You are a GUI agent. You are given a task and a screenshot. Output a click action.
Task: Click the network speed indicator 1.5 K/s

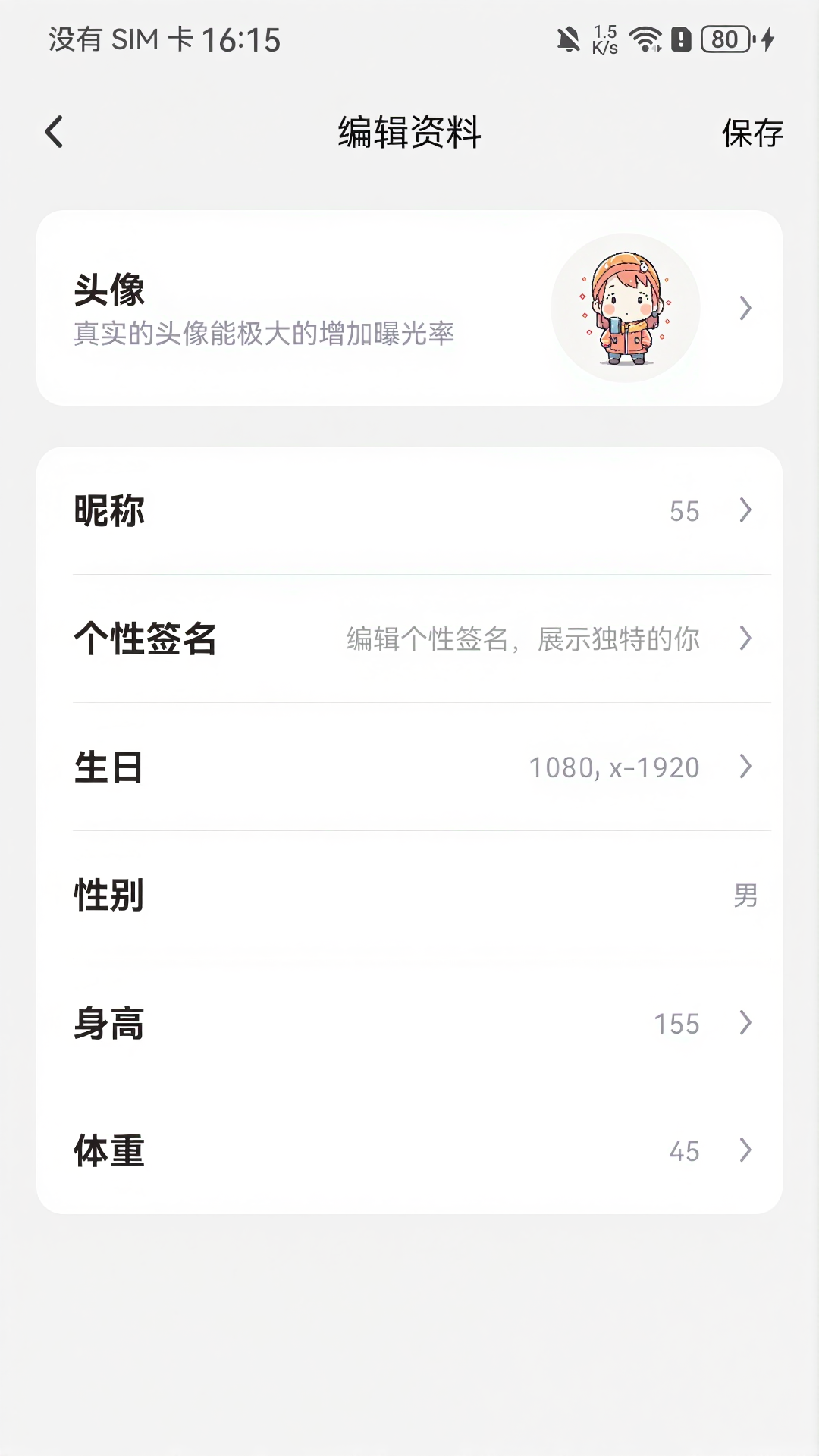click(604, 38)
